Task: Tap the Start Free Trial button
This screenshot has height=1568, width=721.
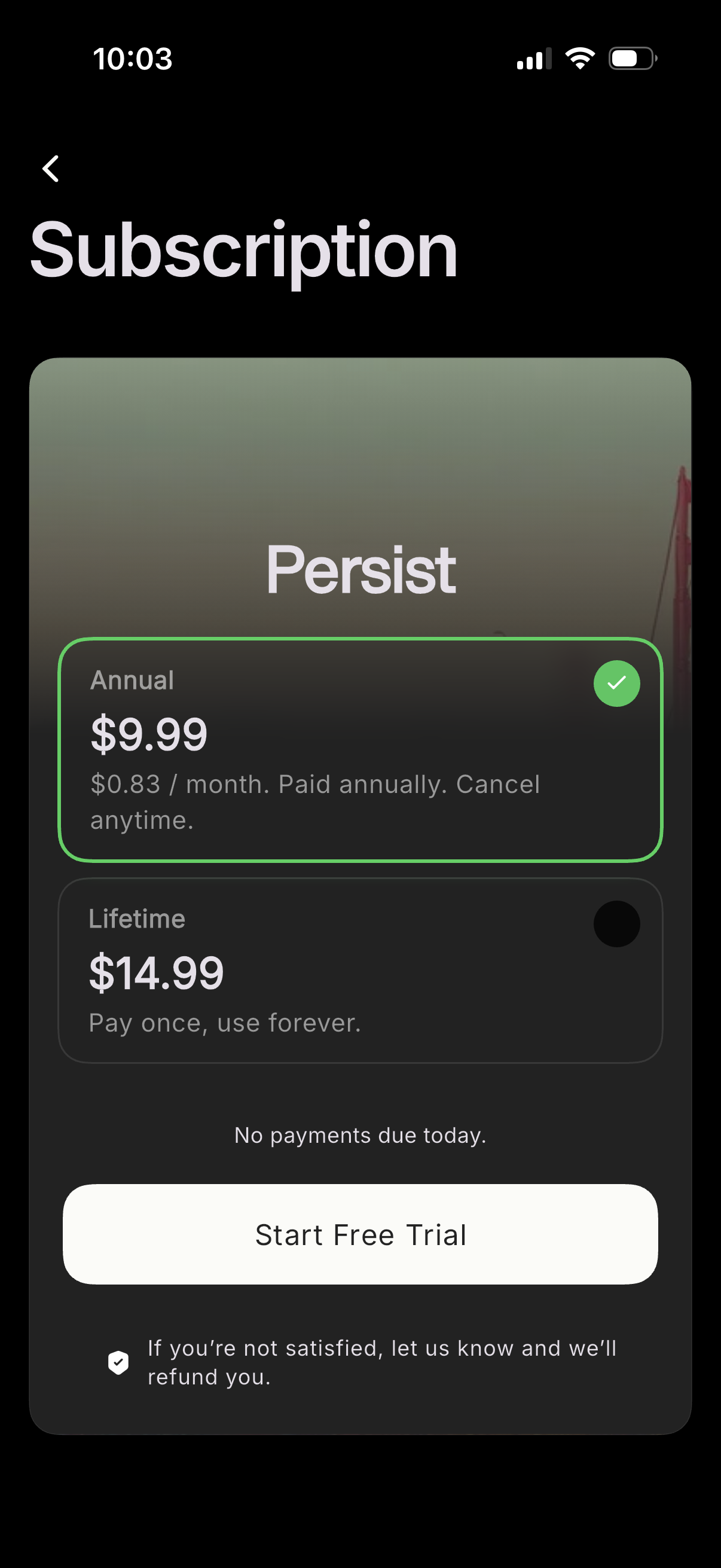Action: click(359, 1234)
